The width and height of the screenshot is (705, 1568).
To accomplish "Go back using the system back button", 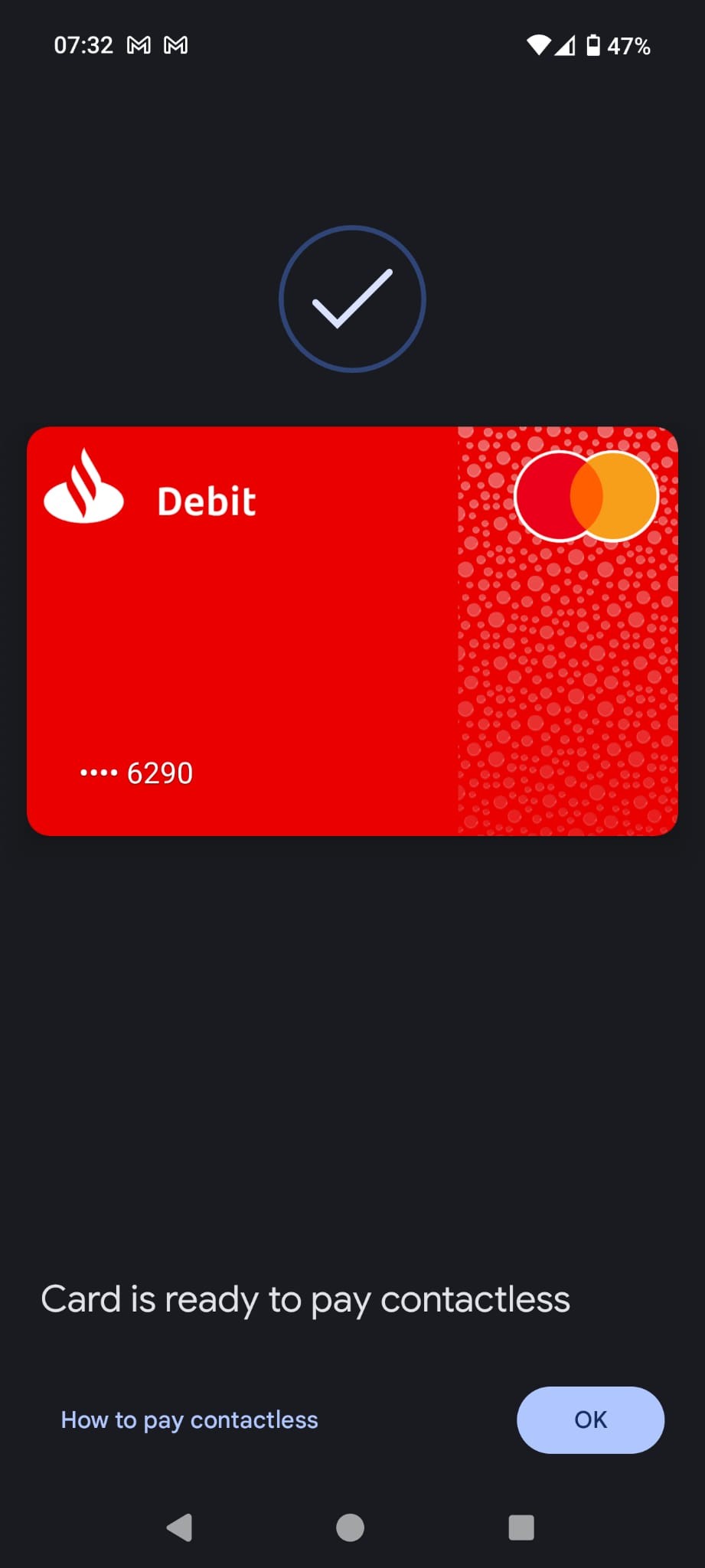I will 180,1527.
